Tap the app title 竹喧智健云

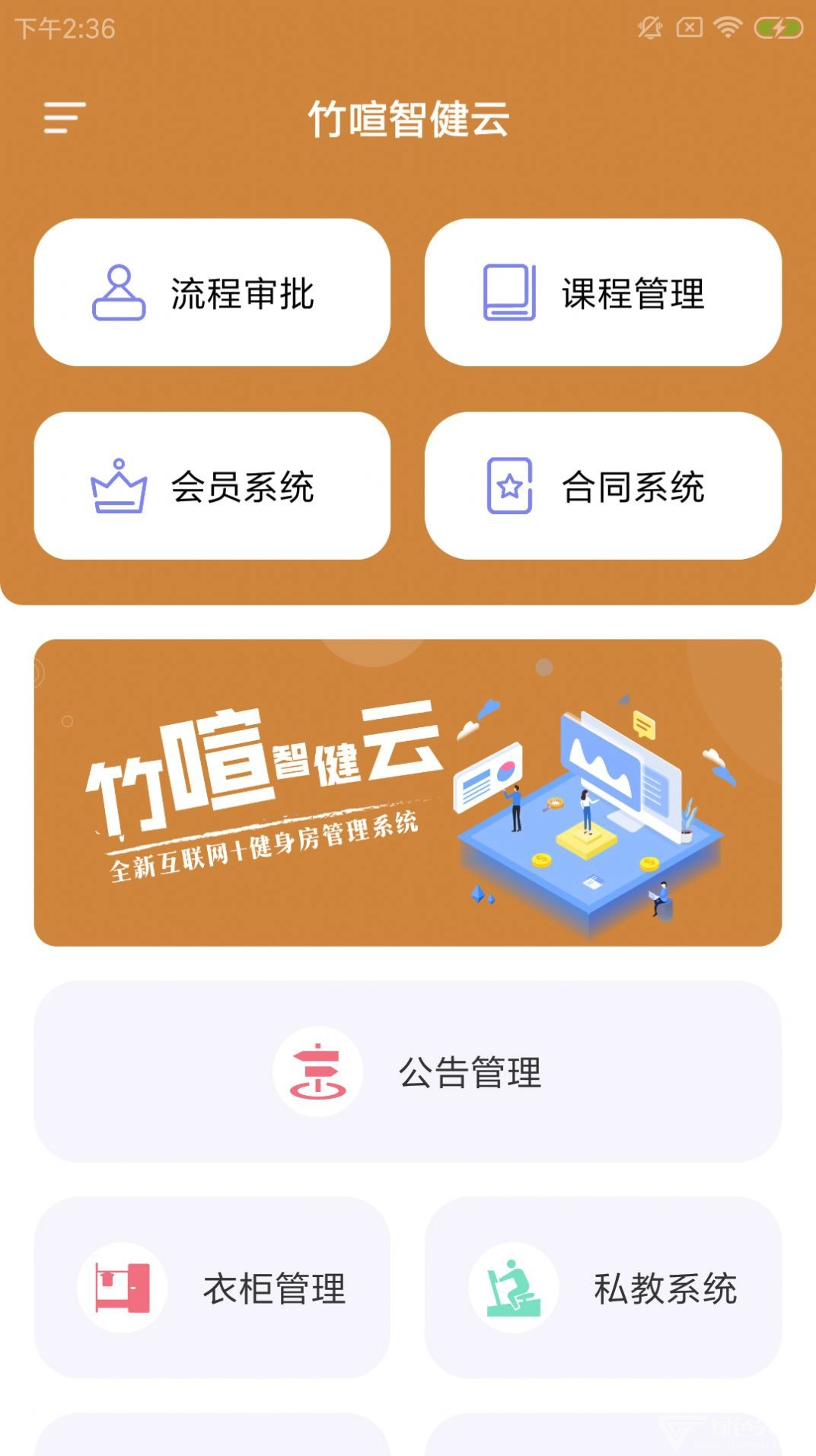408,118
